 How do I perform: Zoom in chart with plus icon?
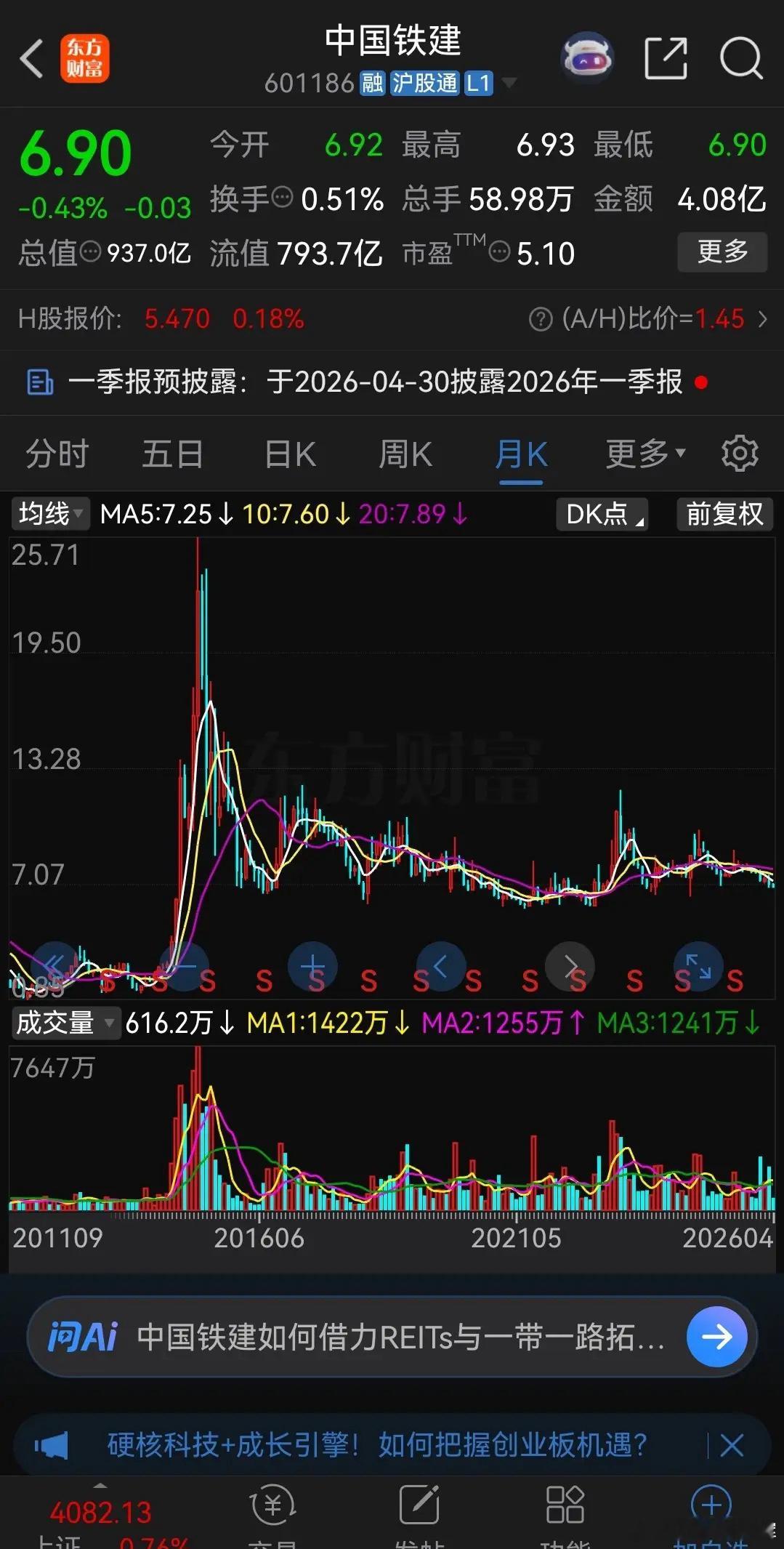pyautogui.click(x=313, y=967)
